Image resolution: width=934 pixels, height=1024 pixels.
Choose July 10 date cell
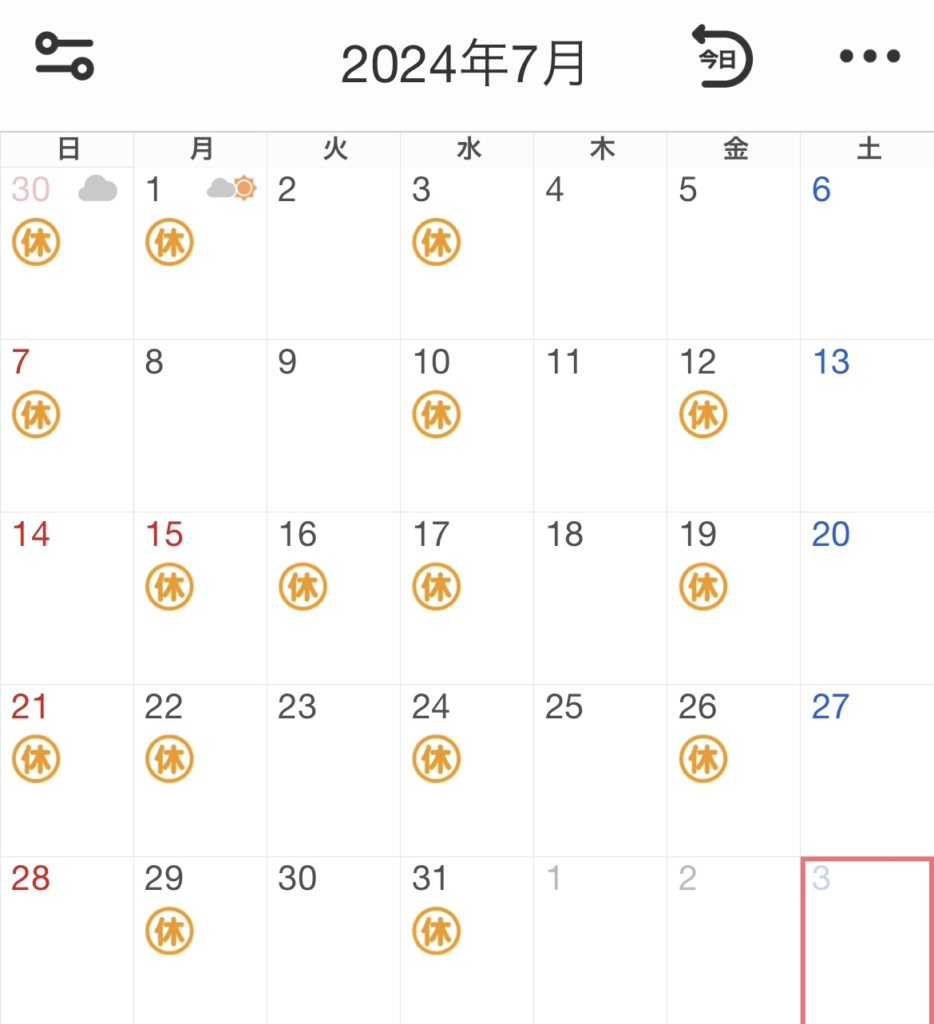[466, 425]
